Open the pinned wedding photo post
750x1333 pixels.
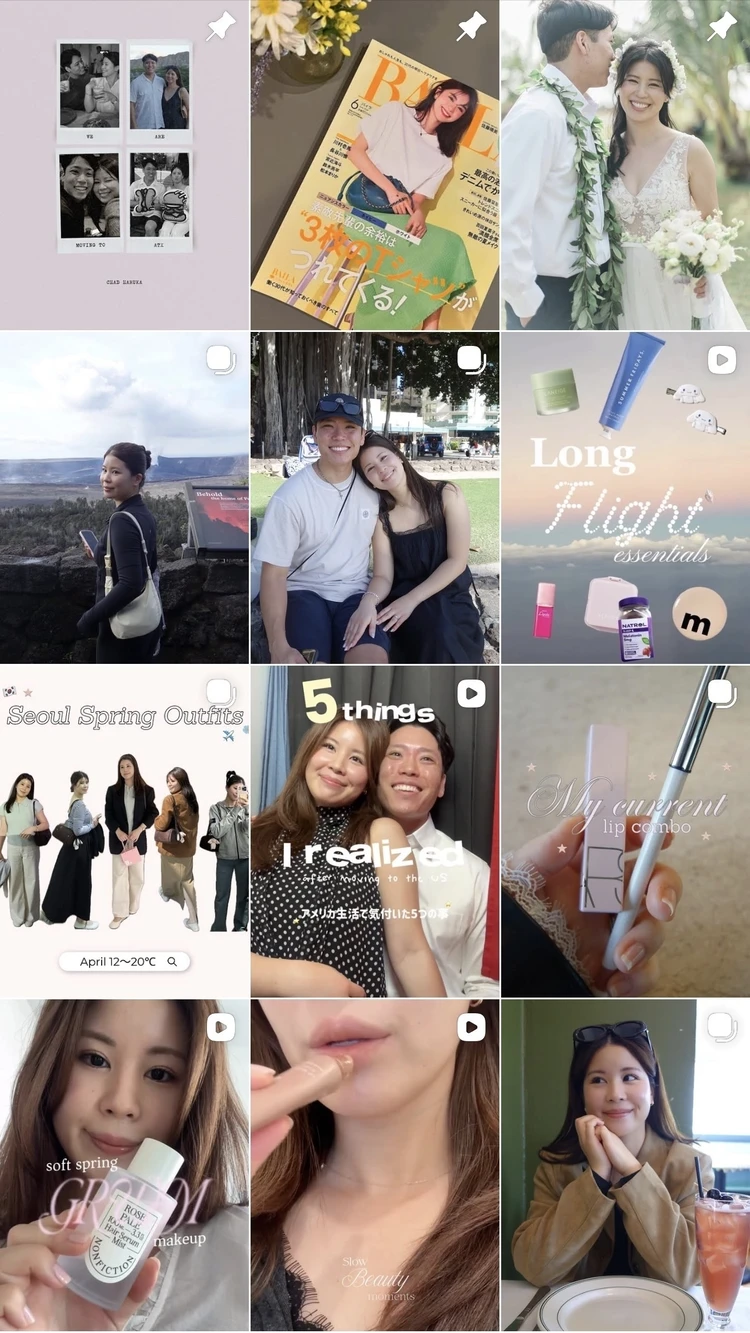click(x=625, y=165)
